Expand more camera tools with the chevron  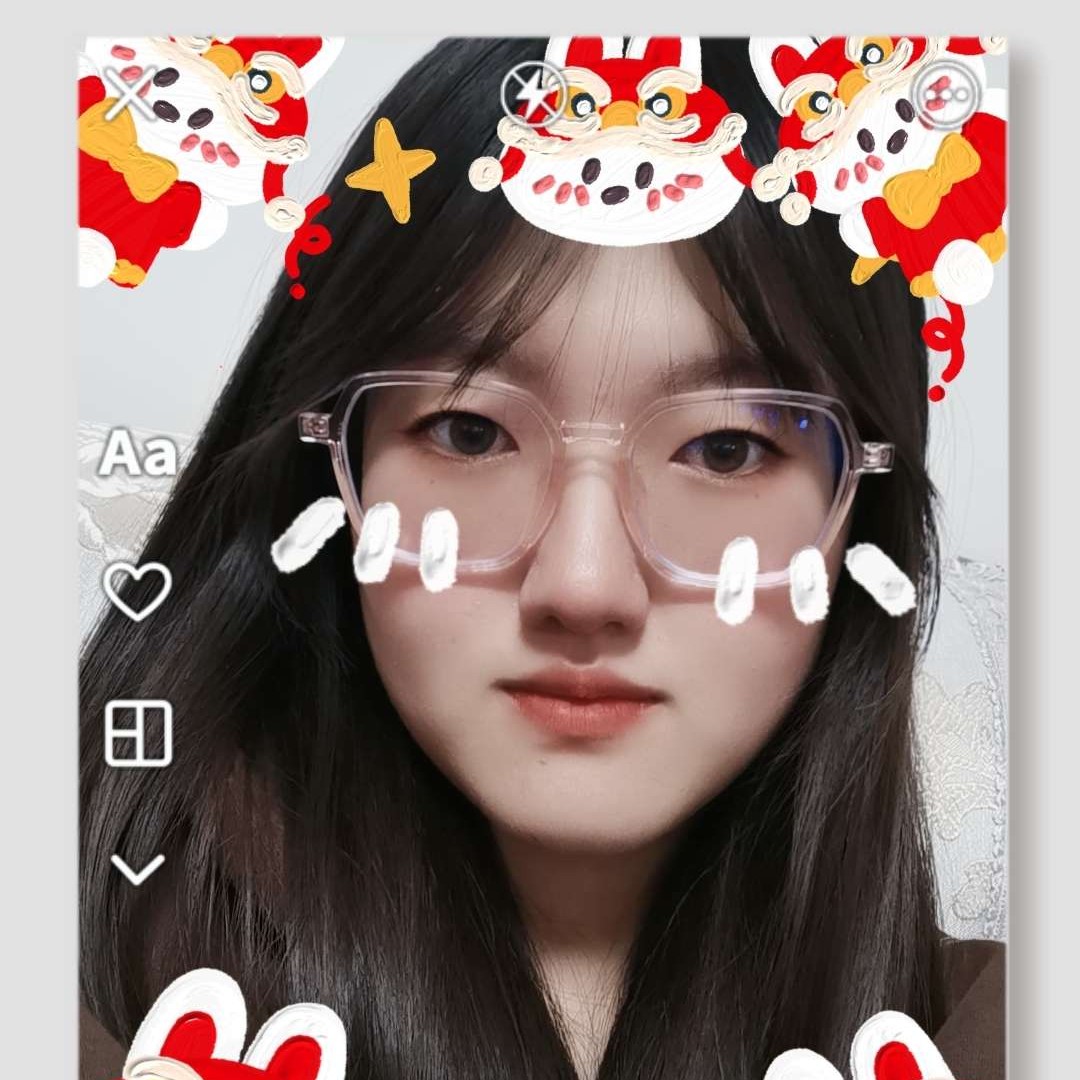(x=138, y=868)
